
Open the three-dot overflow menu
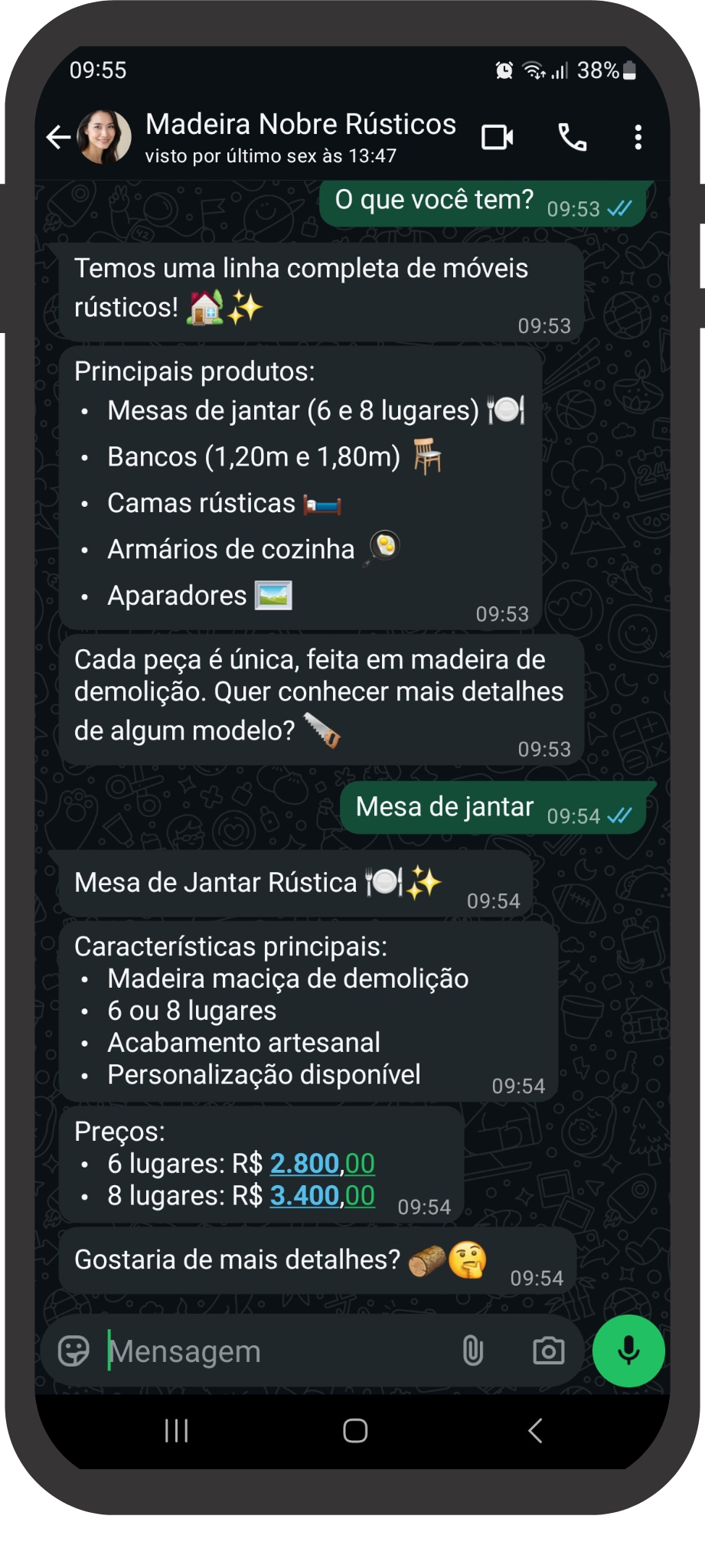(638, 136)
